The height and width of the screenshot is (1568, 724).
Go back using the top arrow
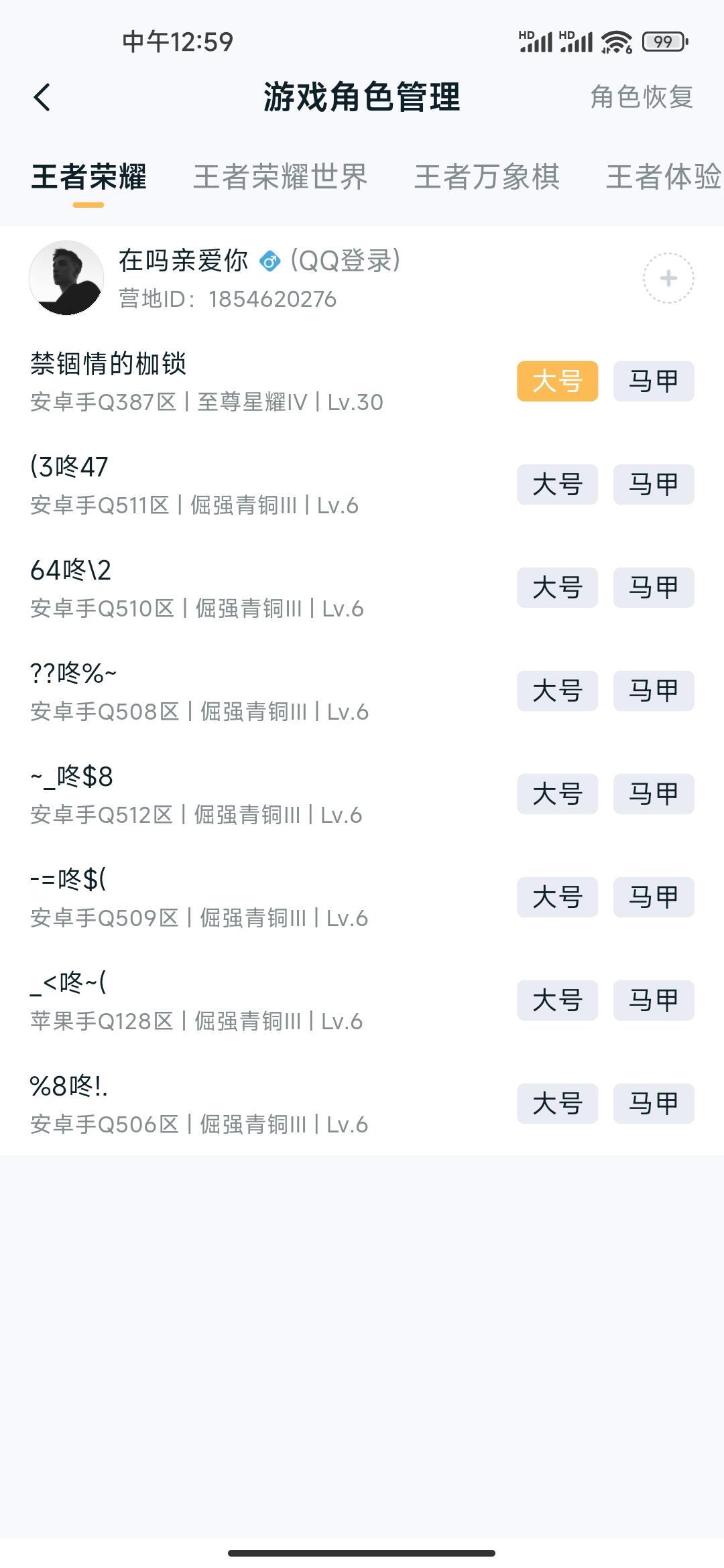point(42,97)
